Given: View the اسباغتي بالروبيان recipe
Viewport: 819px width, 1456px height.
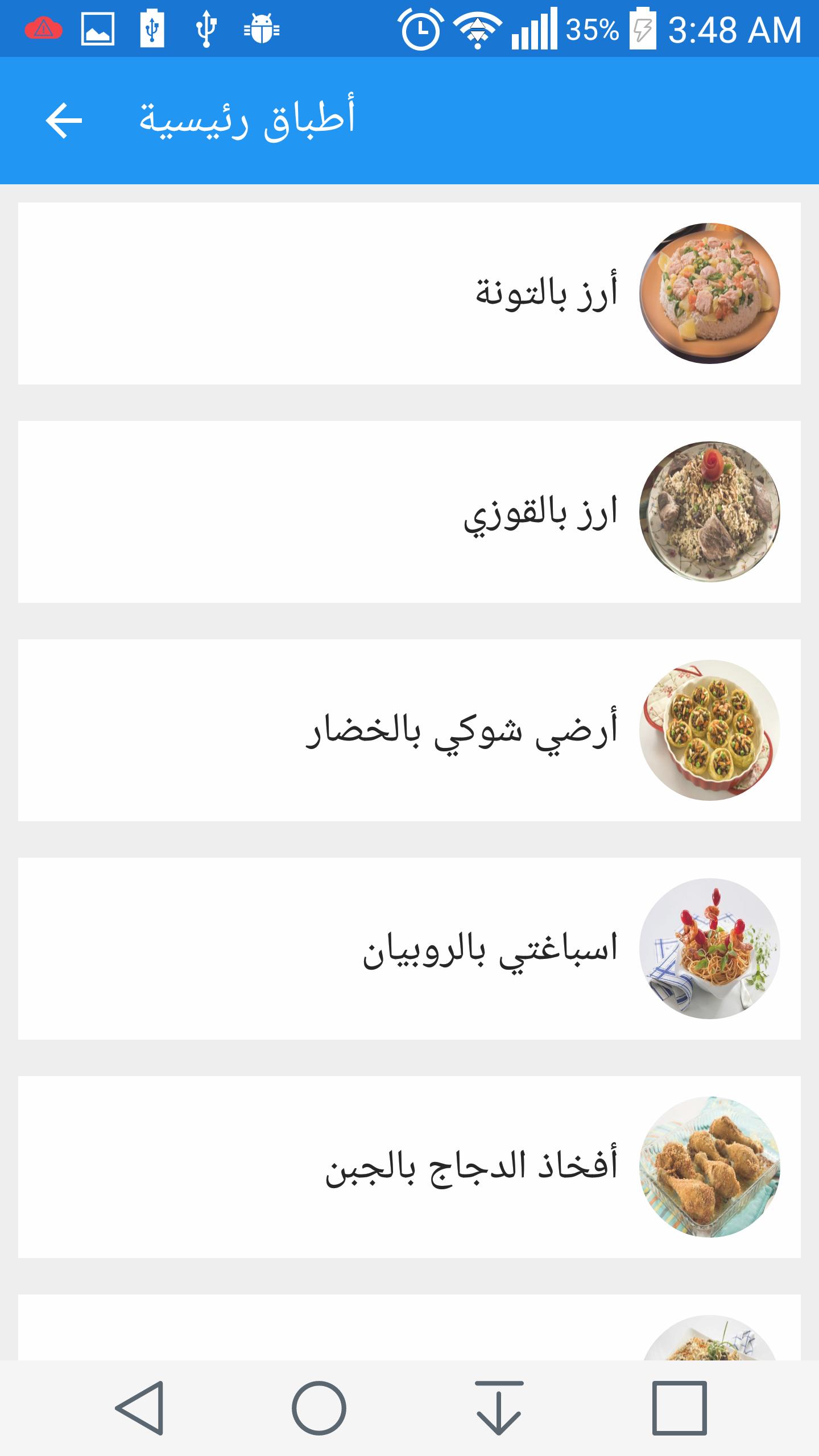Looking at the screenshot, I should coord(409,949).
